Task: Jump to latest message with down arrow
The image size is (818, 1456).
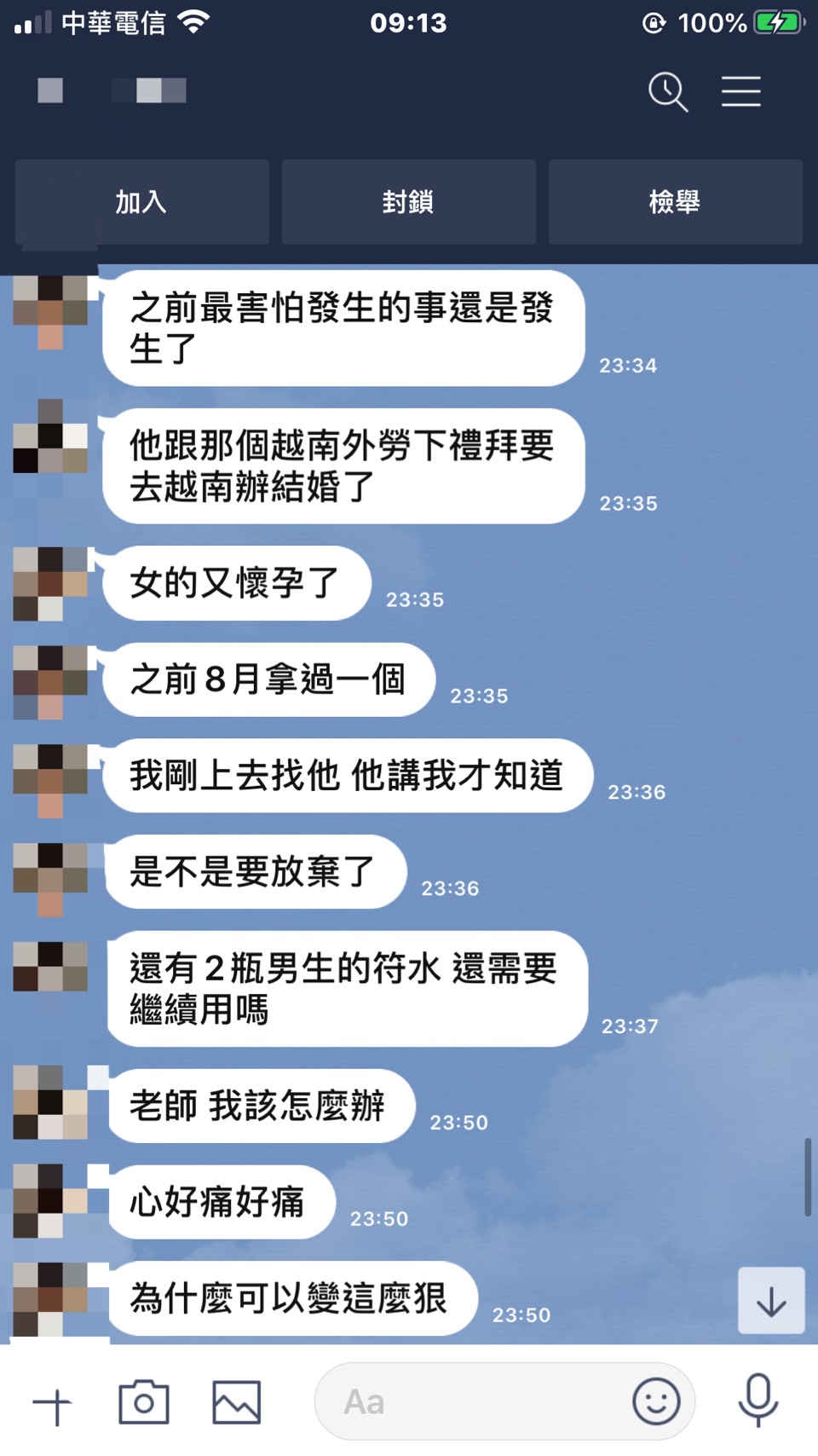Action: click(771, 1301)
